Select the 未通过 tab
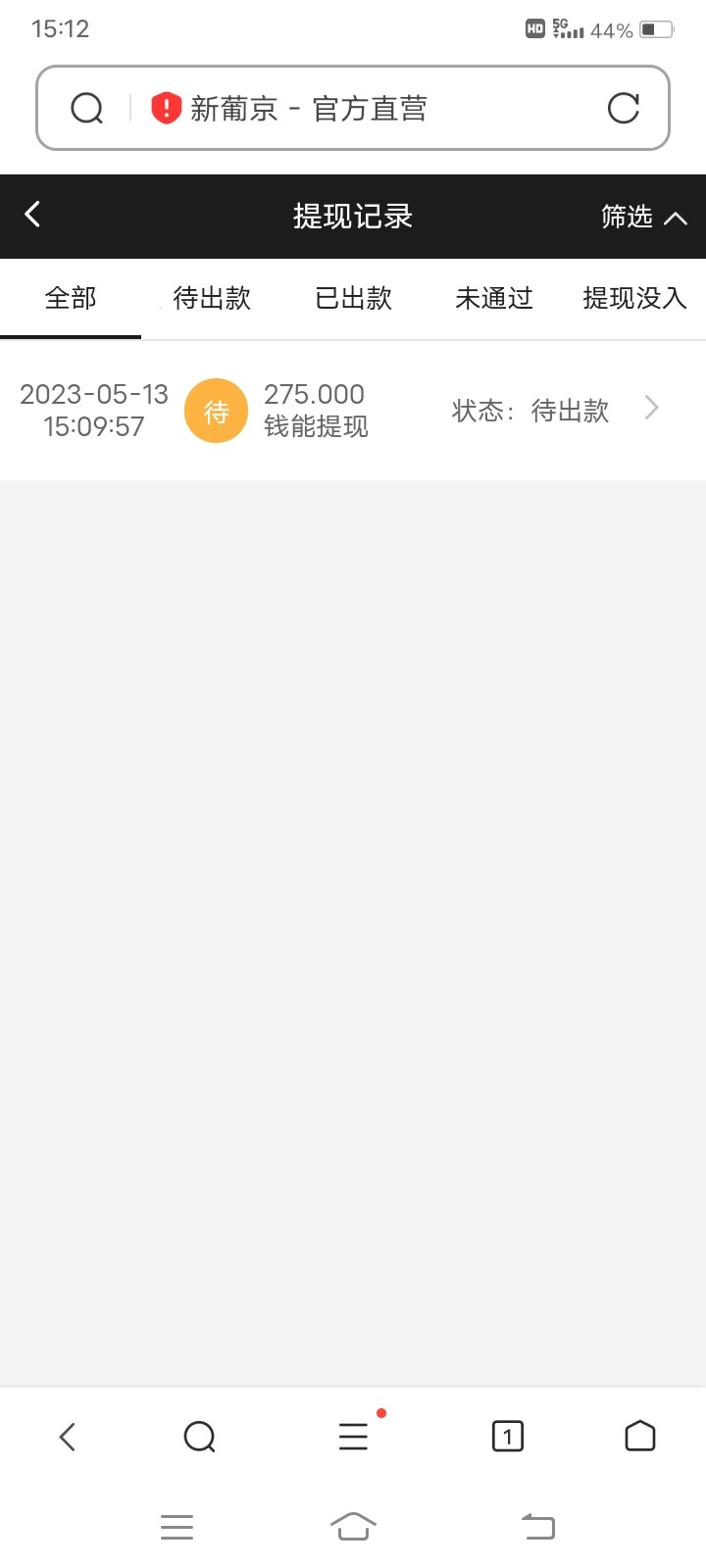706x1568 pixels. tap(493, 298)
